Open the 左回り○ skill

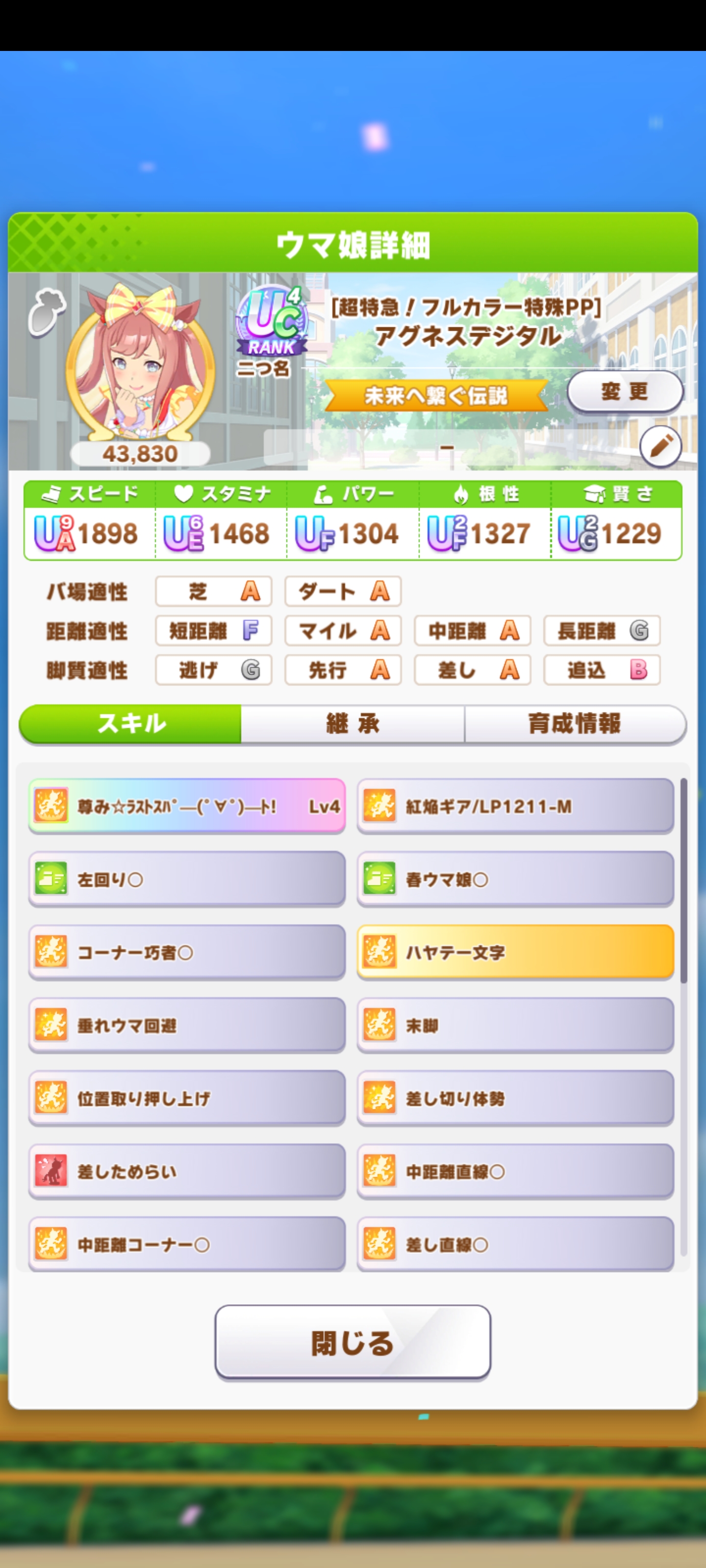click(186, 880)
